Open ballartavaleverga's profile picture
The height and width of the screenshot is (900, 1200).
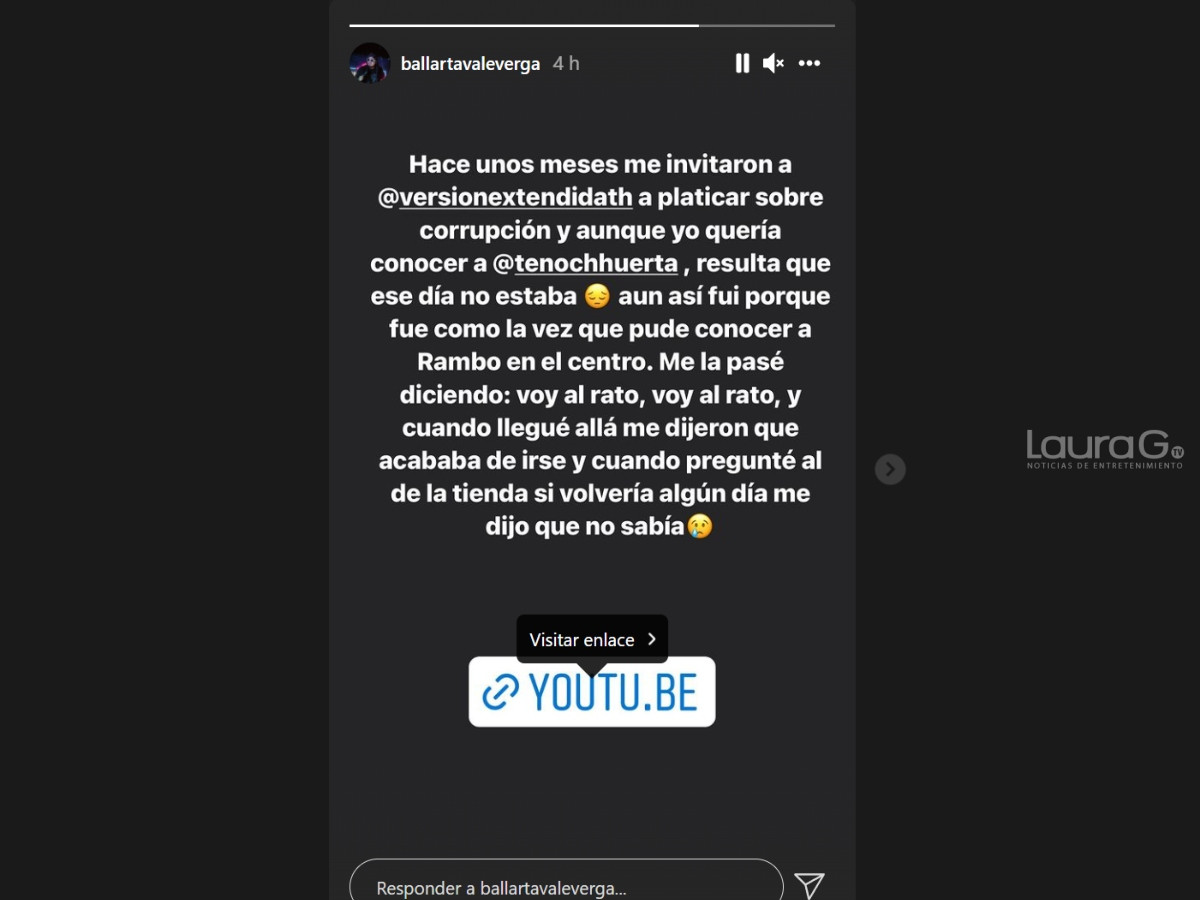[369, 63]
